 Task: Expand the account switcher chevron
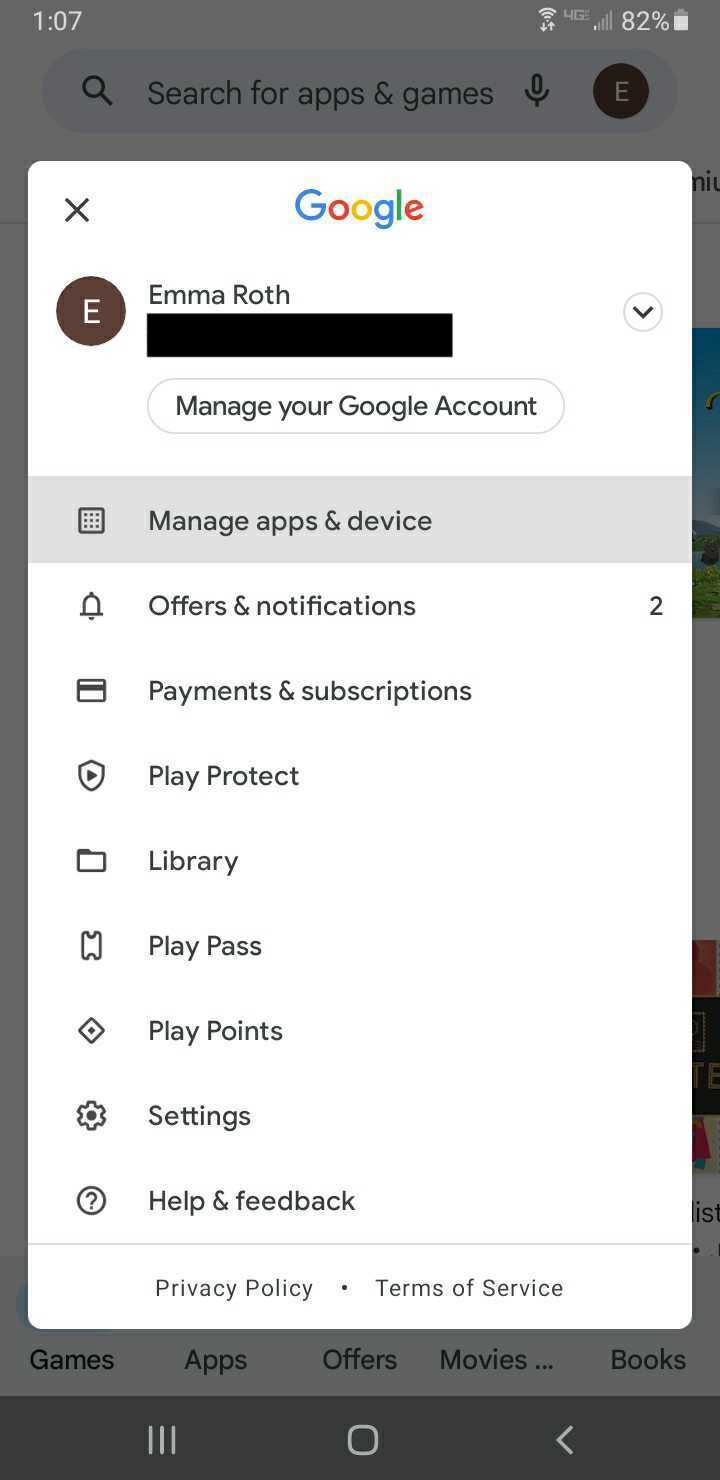[642, 312]
